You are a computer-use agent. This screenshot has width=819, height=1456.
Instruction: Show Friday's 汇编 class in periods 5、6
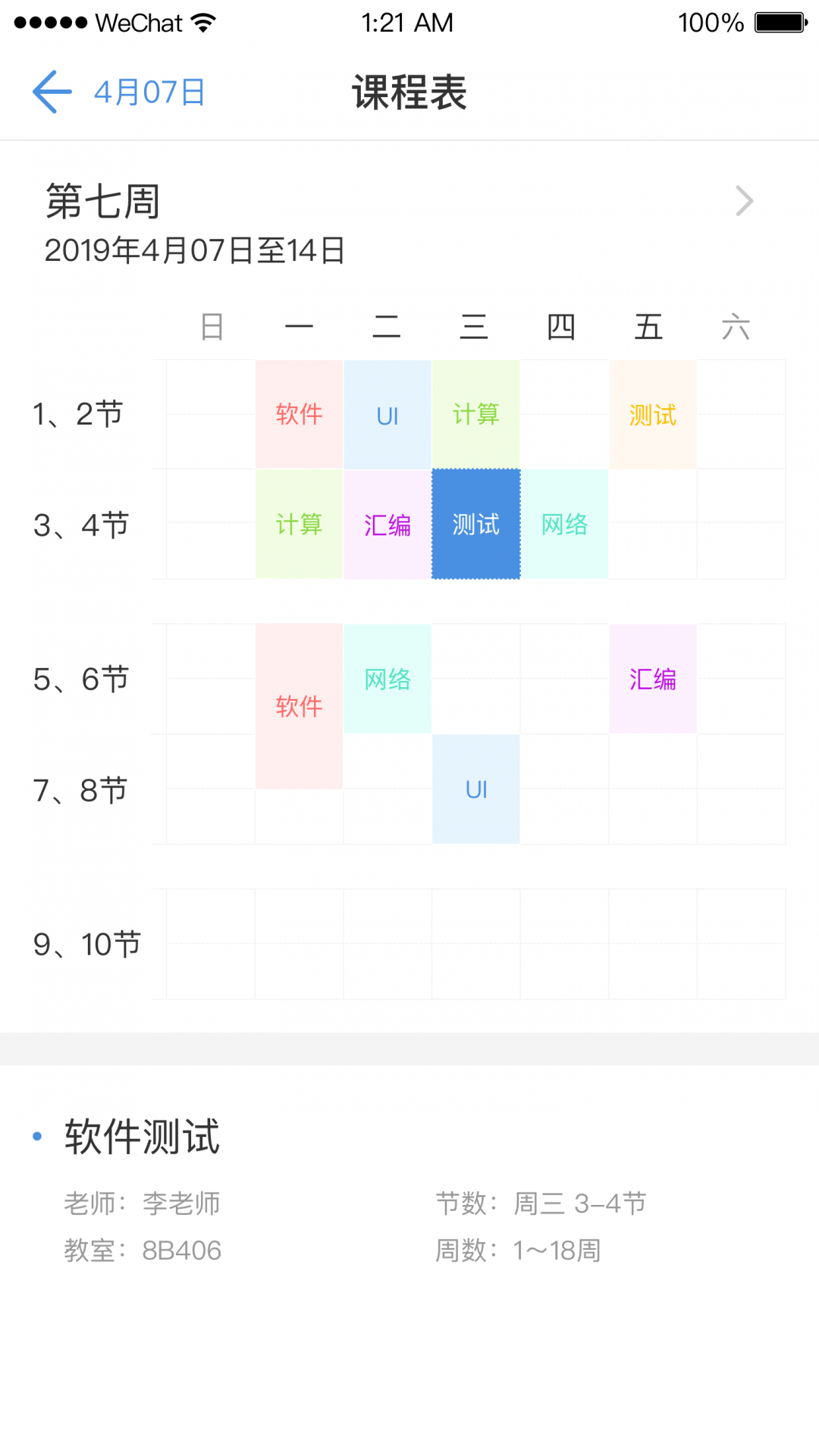coord(652,679)
